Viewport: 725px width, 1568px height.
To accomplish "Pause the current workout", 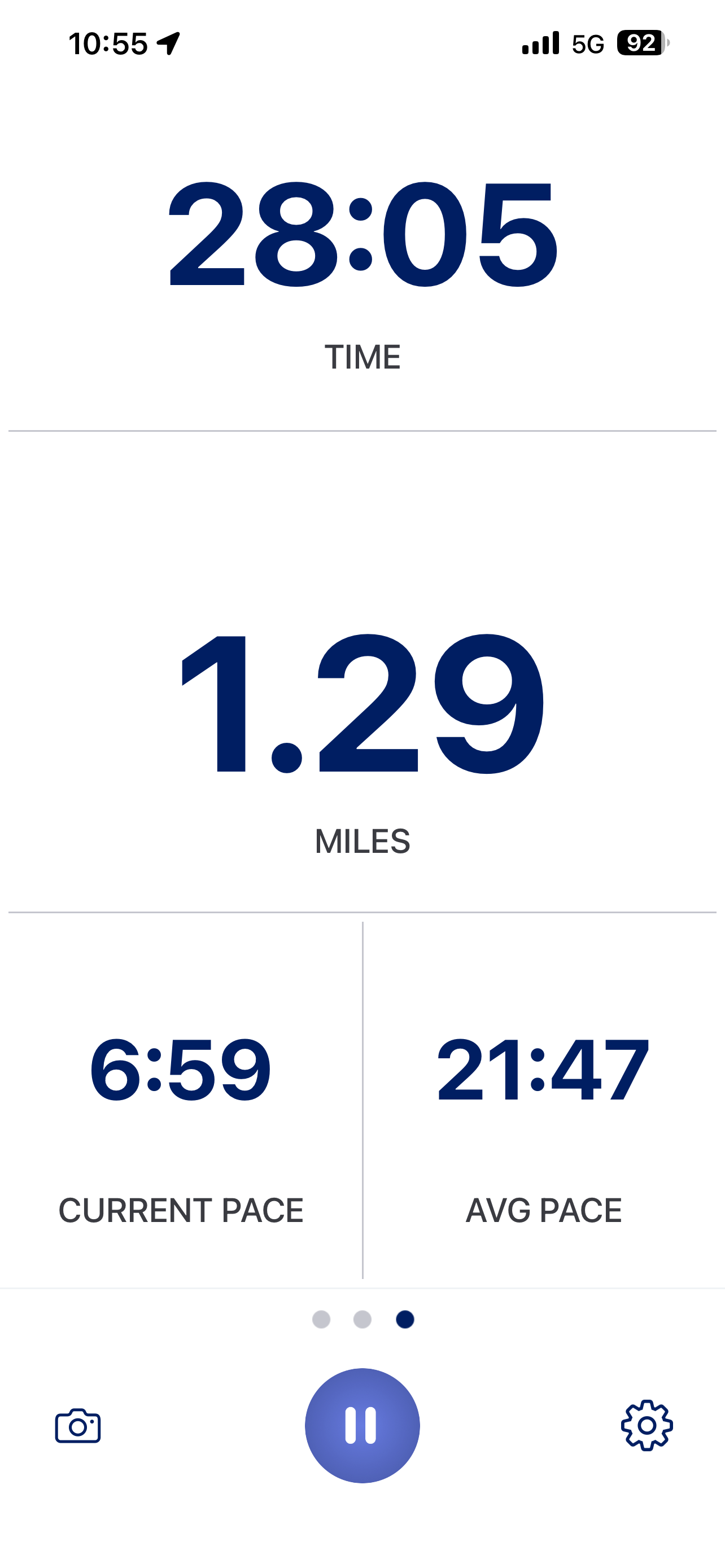I will pyautogui.click(x=362, y=1426).
